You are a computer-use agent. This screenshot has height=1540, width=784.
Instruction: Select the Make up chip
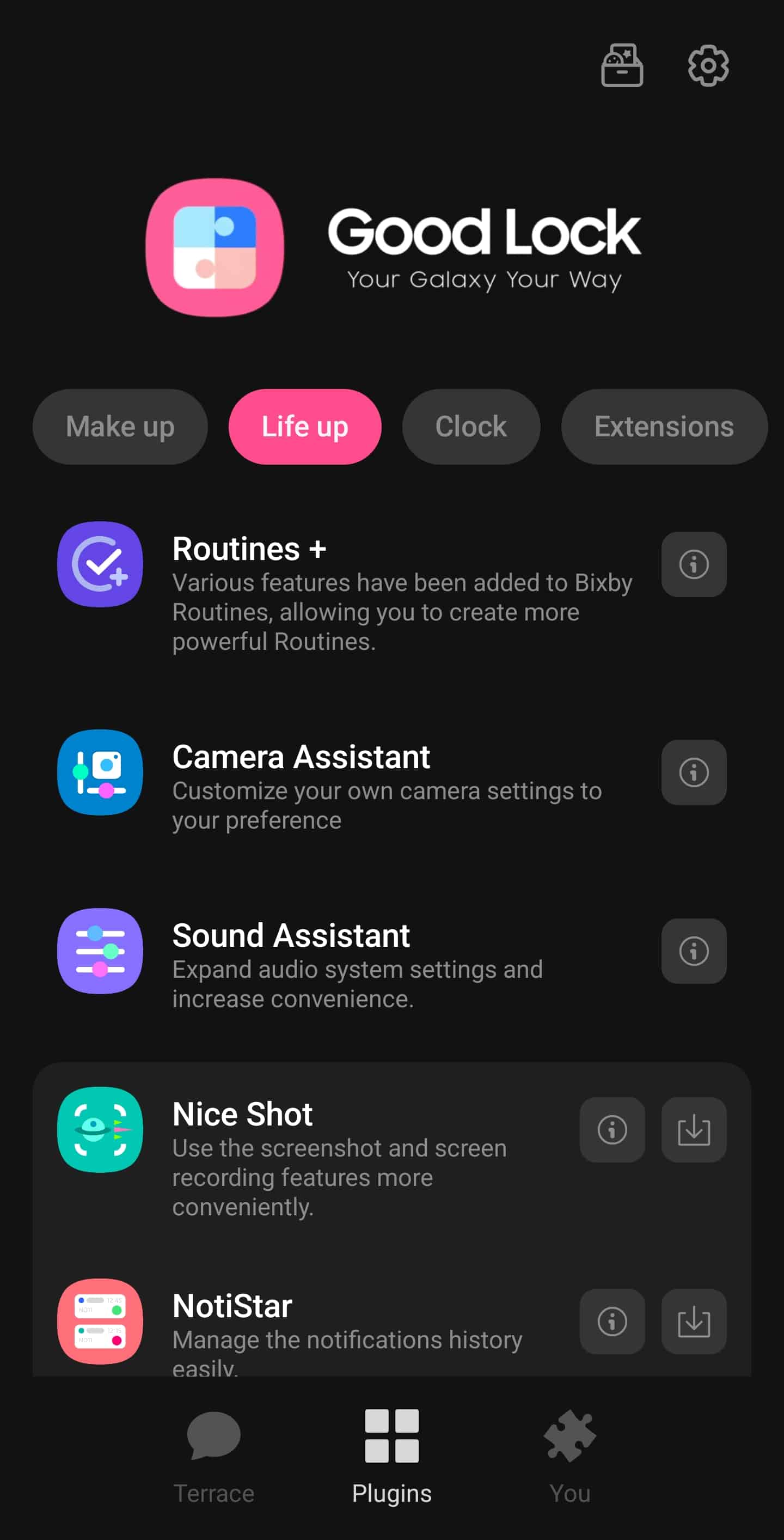coord(120,427)
